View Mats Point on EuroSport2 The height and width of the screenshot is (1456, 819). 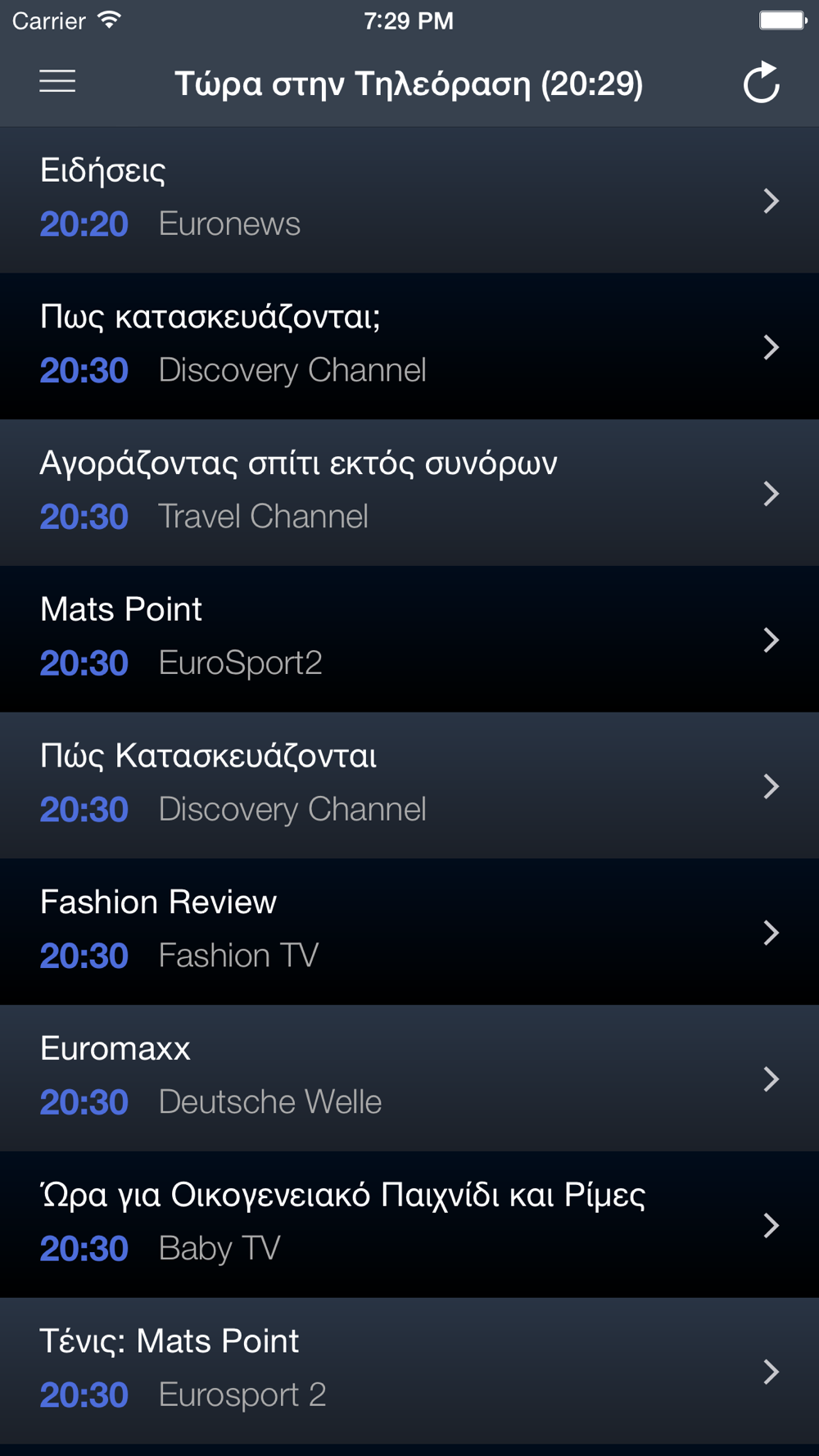point(409,639)
